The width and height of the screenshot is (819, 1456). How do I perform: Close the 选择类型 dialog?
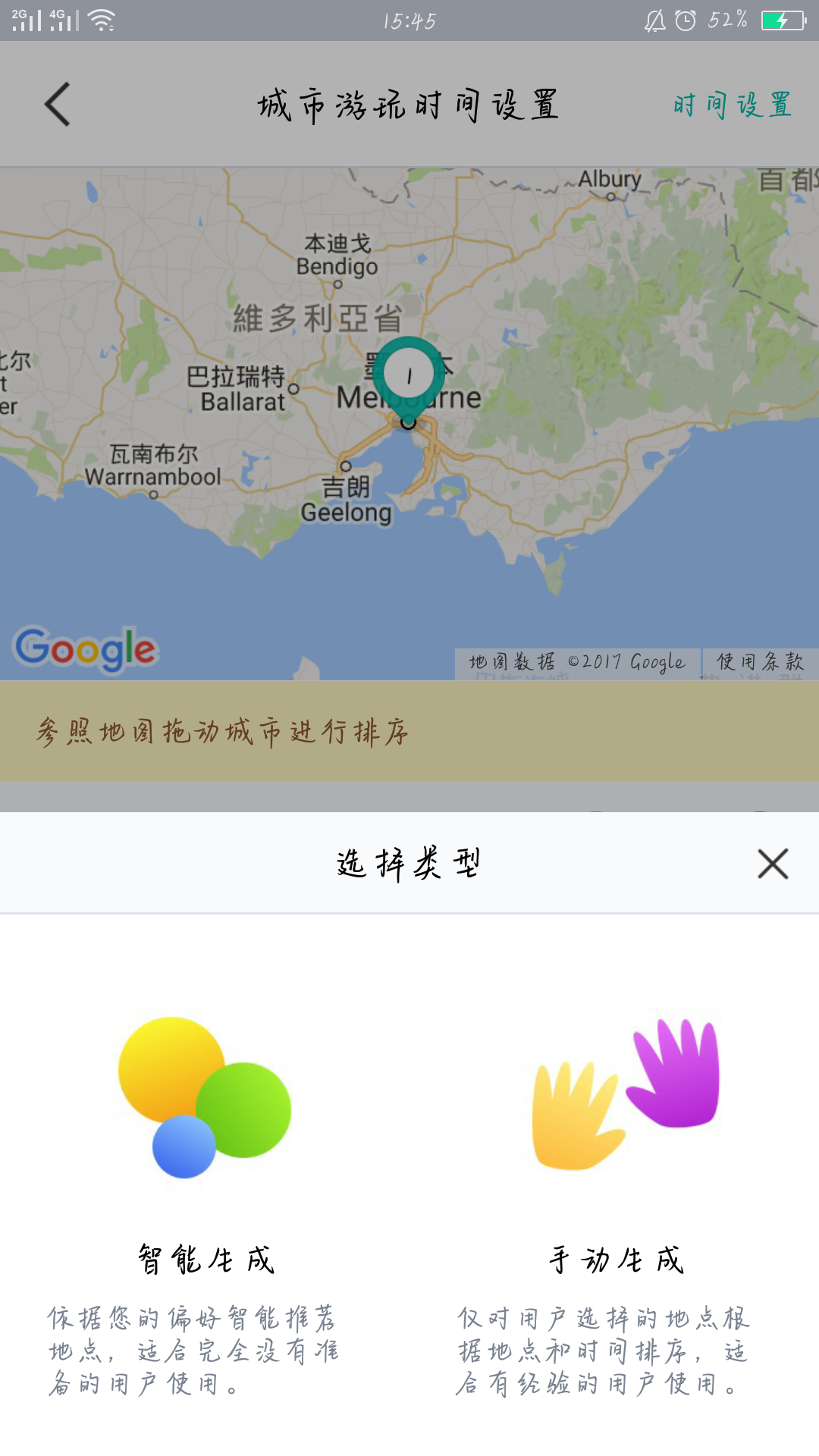pos(773,864)
